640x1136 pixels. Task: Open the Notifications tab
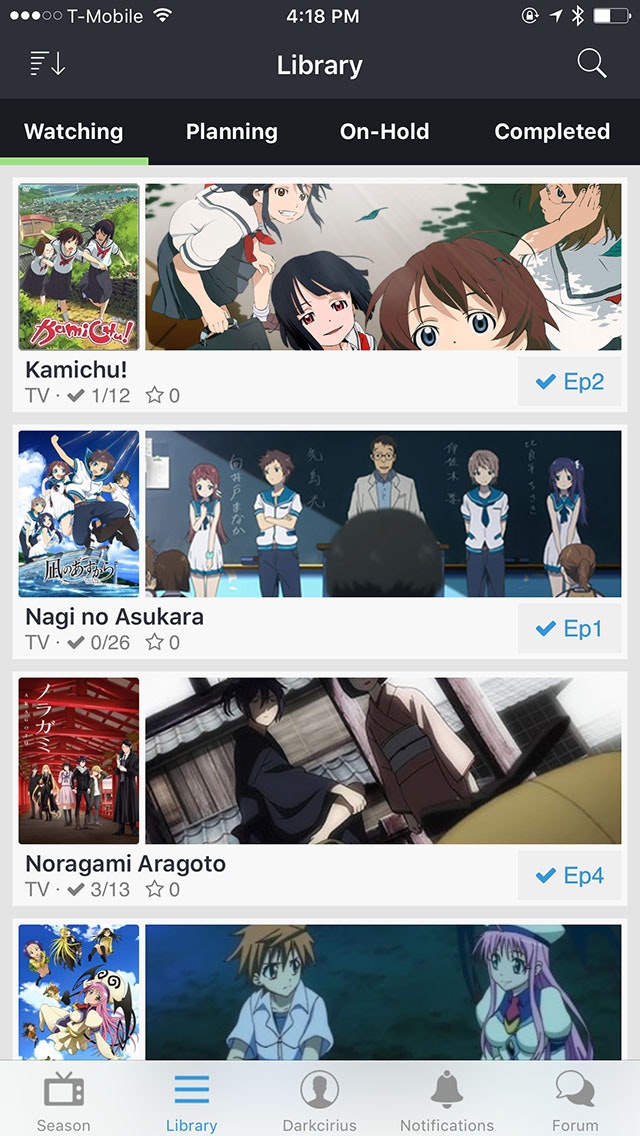tap(447, 1100)
